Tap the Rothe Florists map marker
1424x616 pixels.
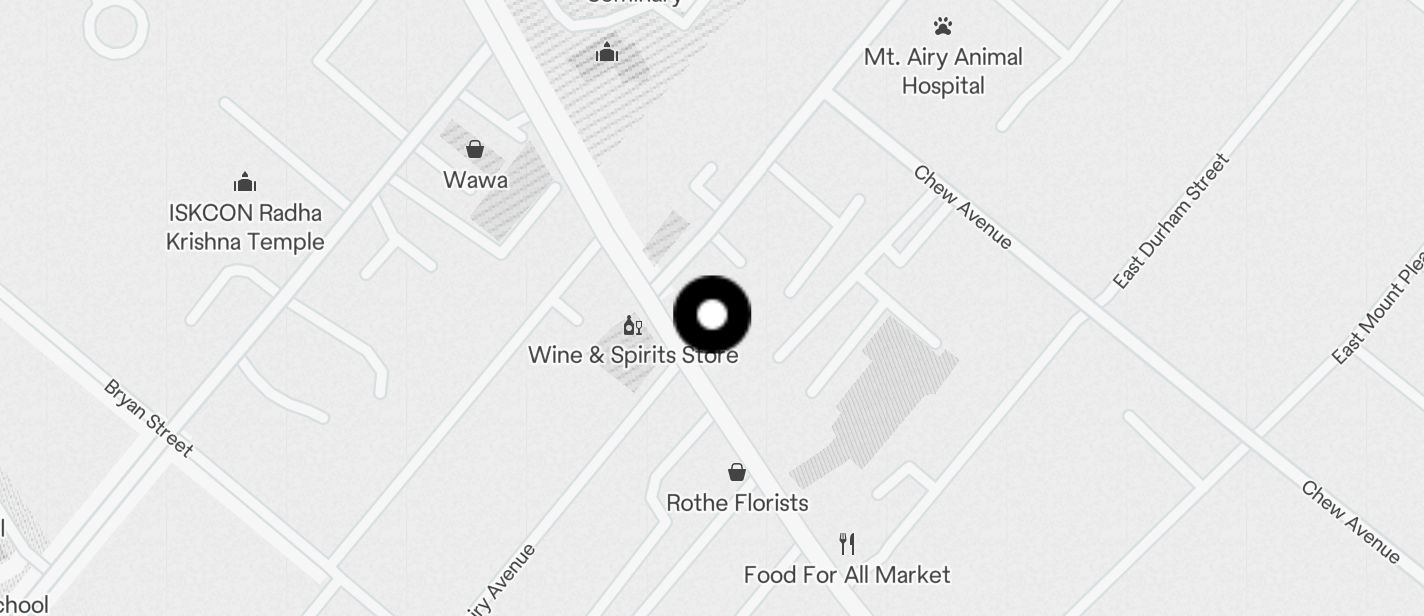(x=737, y=473)
